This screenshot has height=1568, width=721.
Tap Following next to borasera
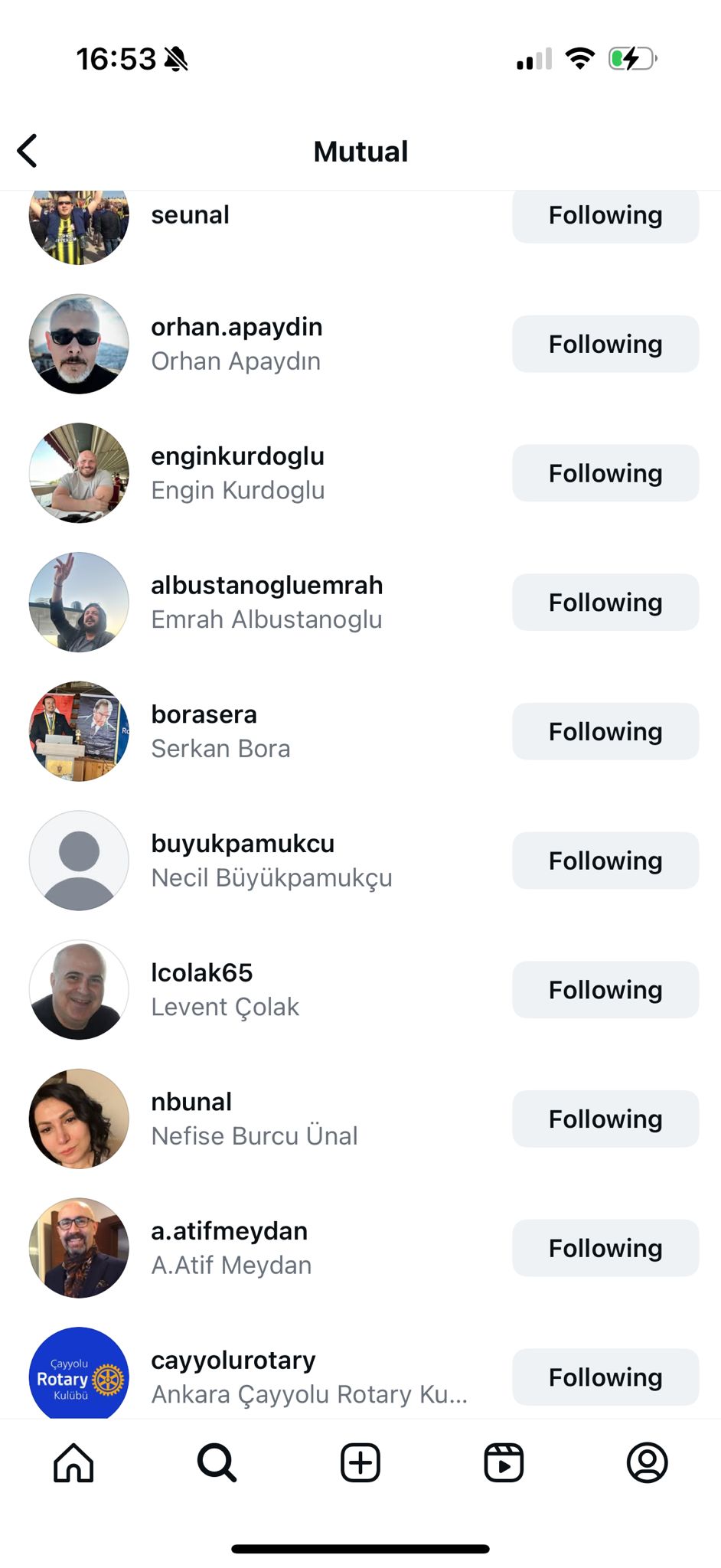pyautogui.click(x=605, y=732)
